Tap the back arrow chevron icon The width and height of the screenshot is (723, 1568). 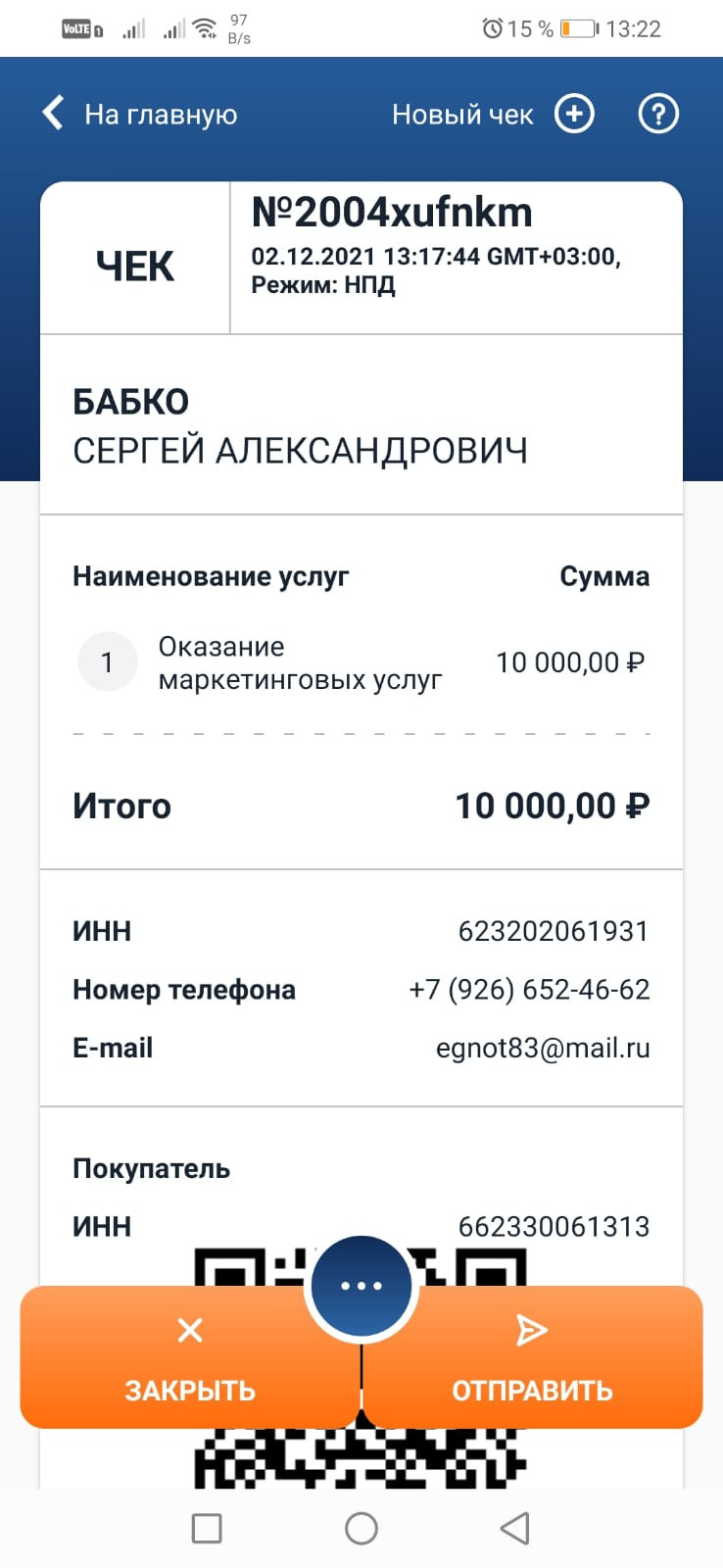[x=51, y=114]
